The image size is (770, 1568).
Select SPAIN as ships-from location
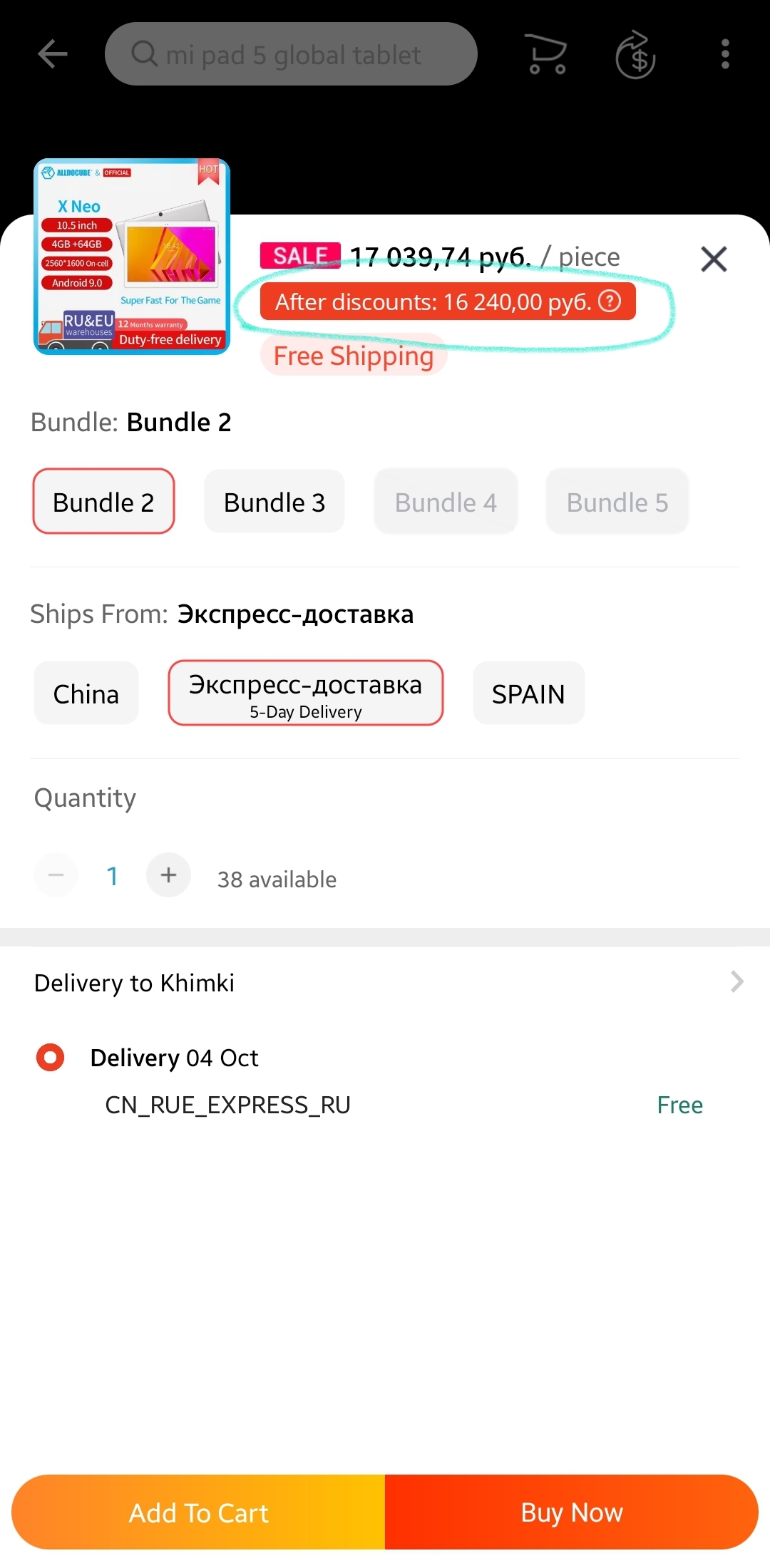(528, 693)
